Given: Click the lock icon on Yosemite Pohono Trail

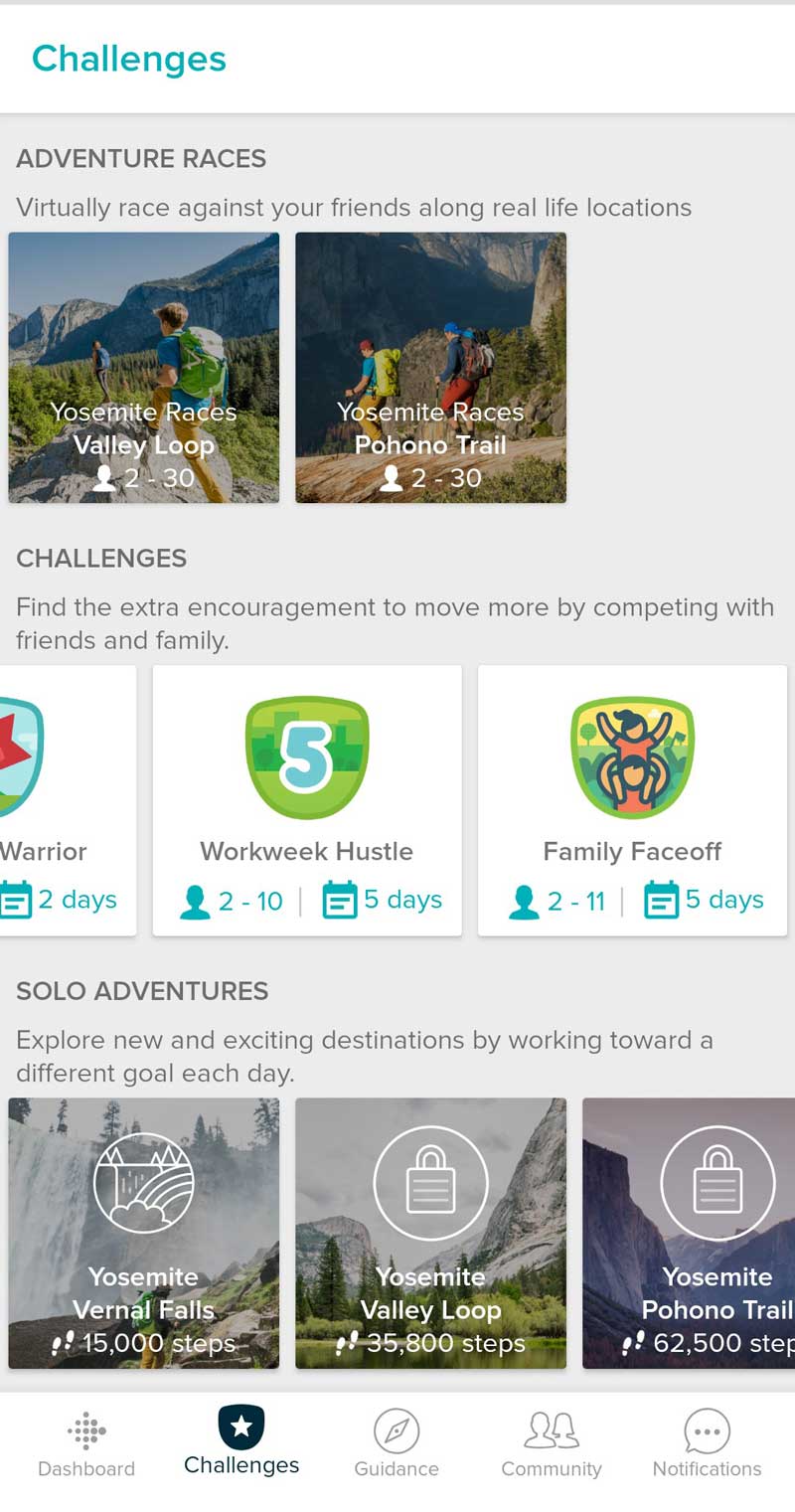Looking at the screenshot, I should point(717,1182).
